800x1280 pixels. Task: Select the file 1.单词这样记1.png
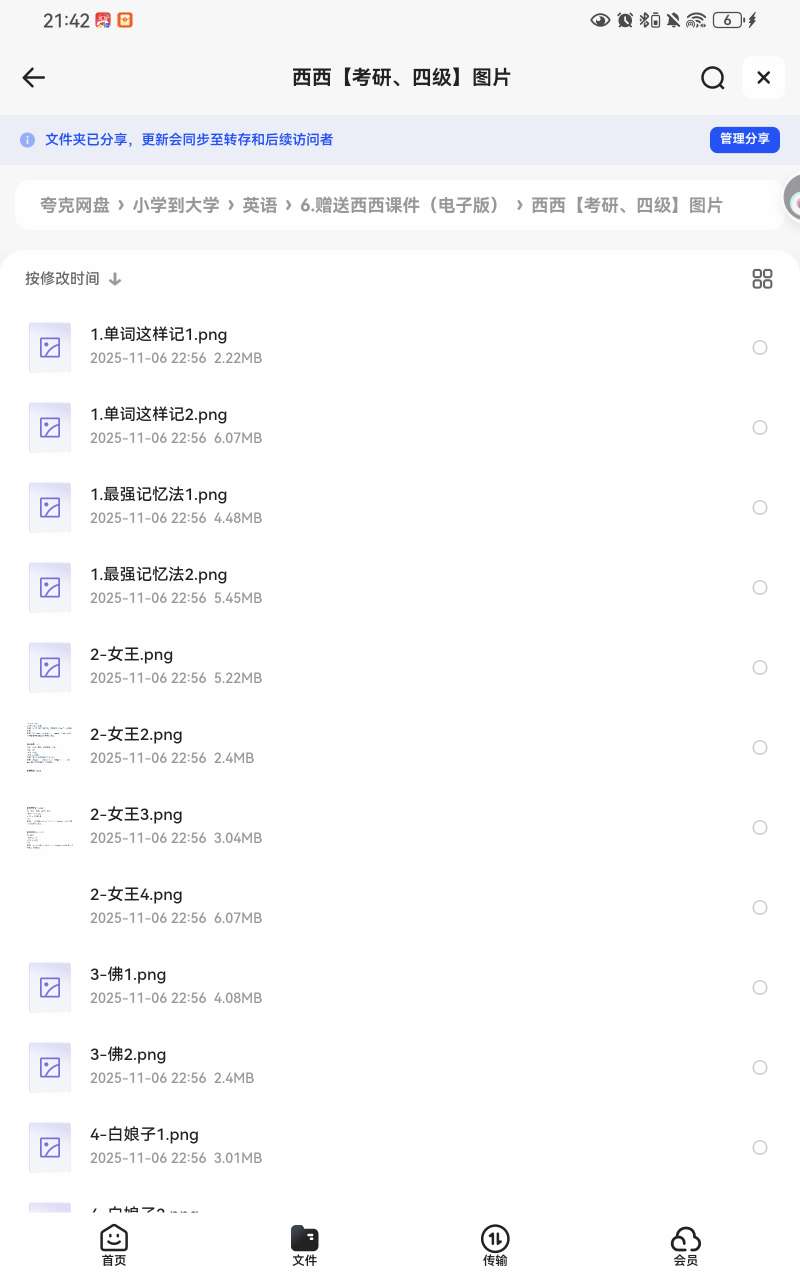[x=760, y=347]
